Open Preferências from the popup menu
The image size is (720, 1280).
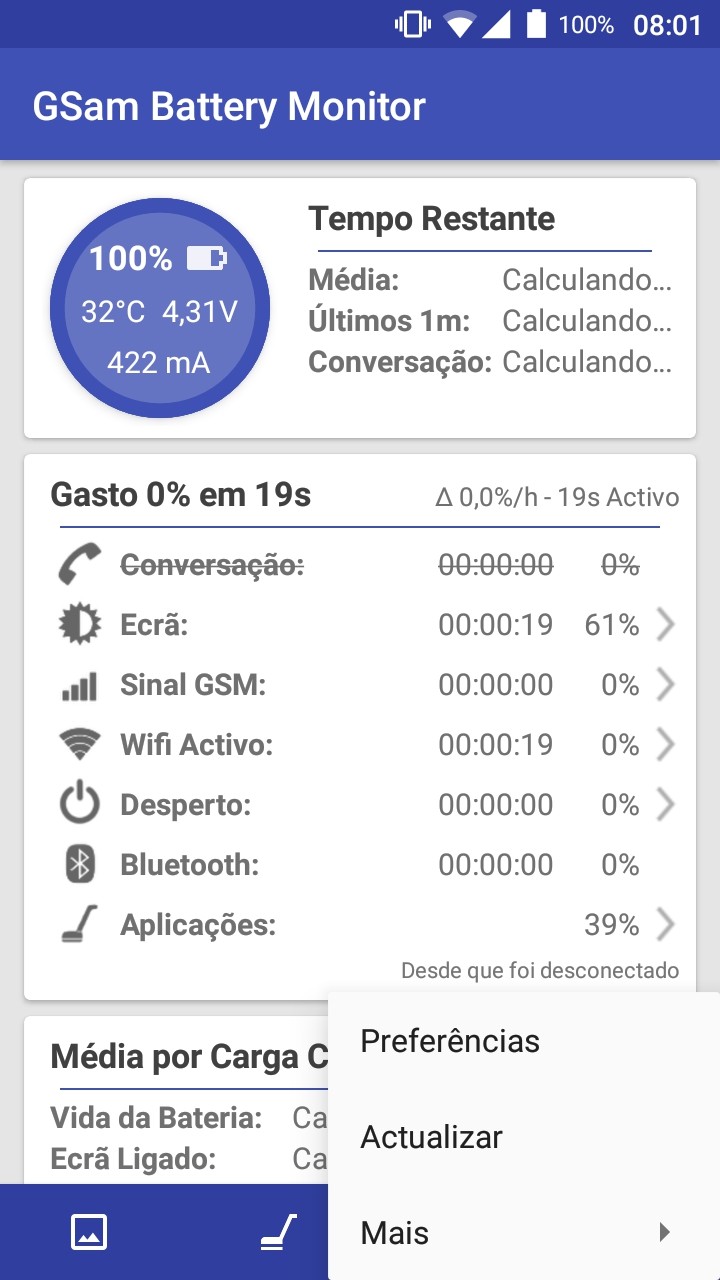524,1041
